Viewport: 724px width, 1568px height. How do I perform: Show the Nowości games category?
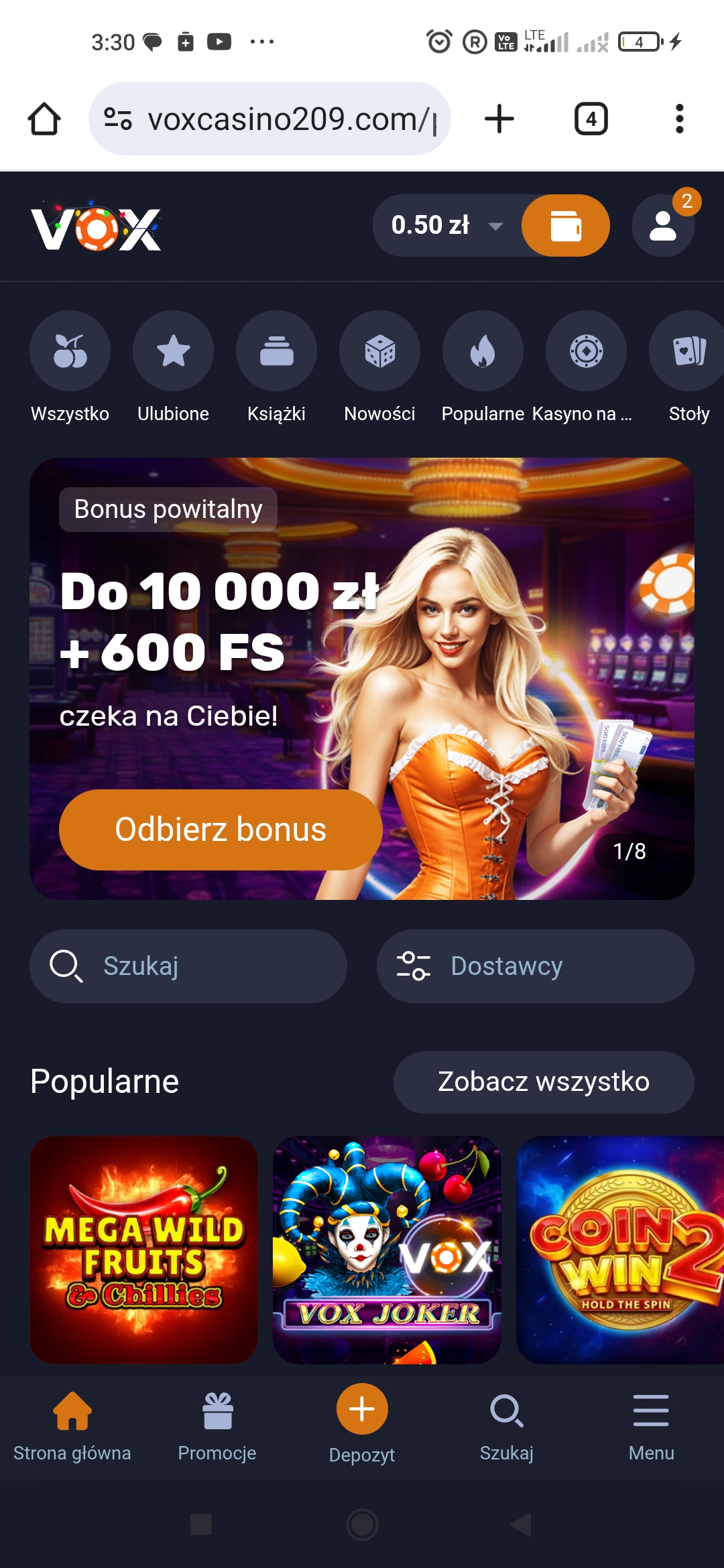coord(379,352)
